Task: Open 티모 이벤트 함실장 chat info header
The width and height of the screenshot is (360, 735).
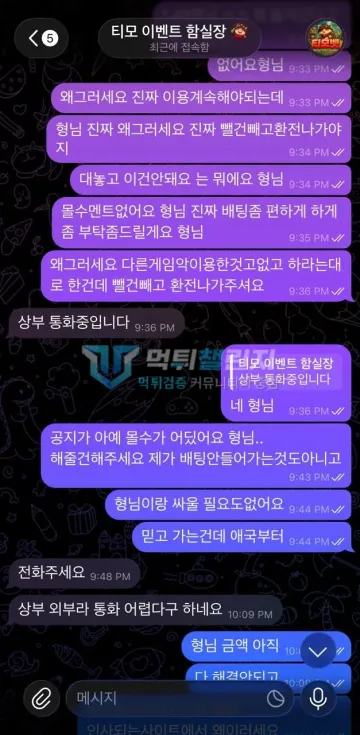Action: pyautogui.click(x=180, y=38)
